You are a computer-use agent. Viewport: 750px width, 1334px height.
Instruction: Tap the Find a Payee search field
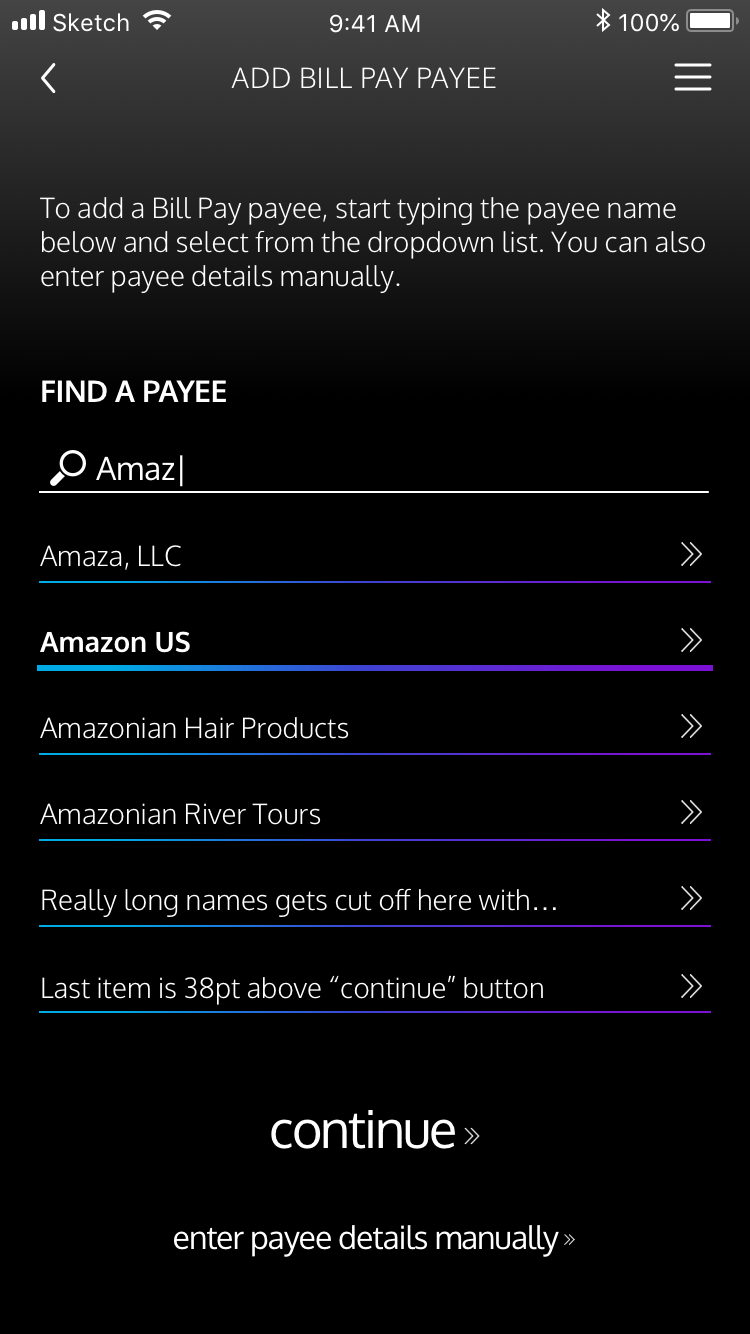pyautogui.click(x=390, y=468)
